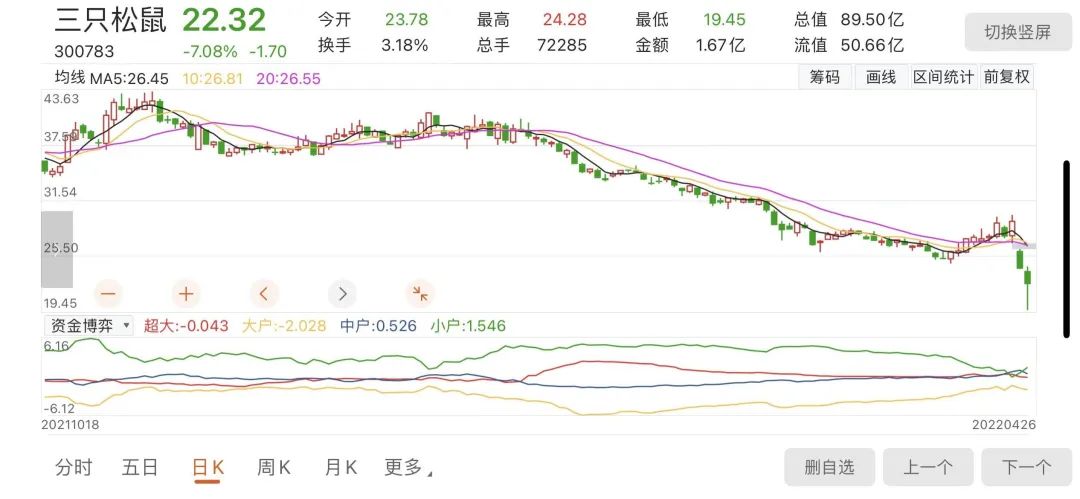The height and width of the screenshot is (499, 1080).
Task: Go to next stock with 下一个
Action: tap(1026, 467)
